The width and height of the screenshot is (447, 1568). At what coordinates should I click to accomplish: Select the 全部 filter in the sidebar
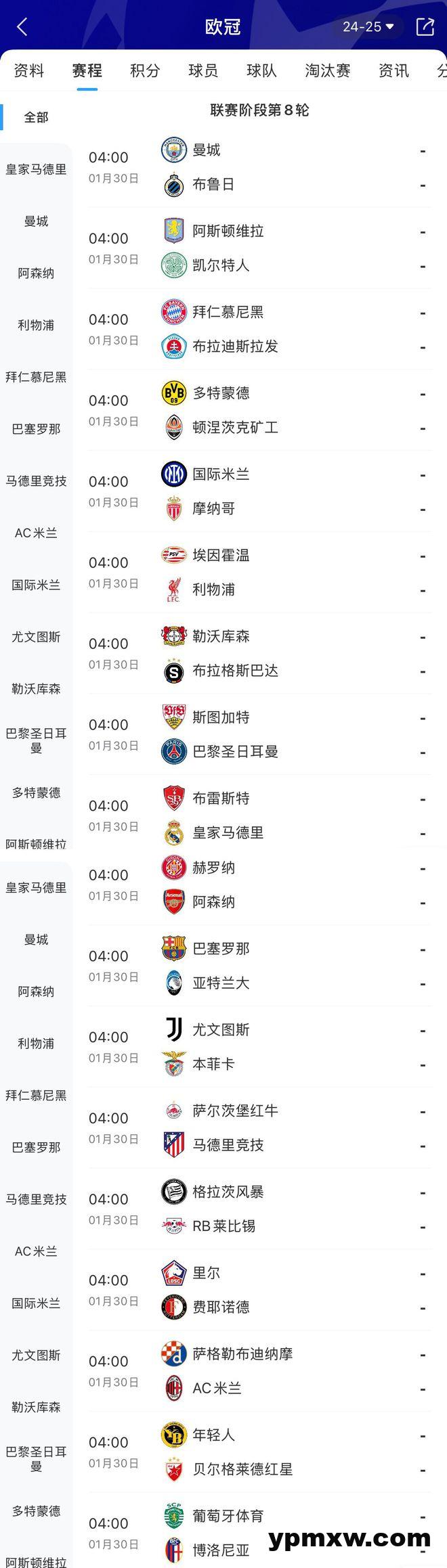coord(36,117)
